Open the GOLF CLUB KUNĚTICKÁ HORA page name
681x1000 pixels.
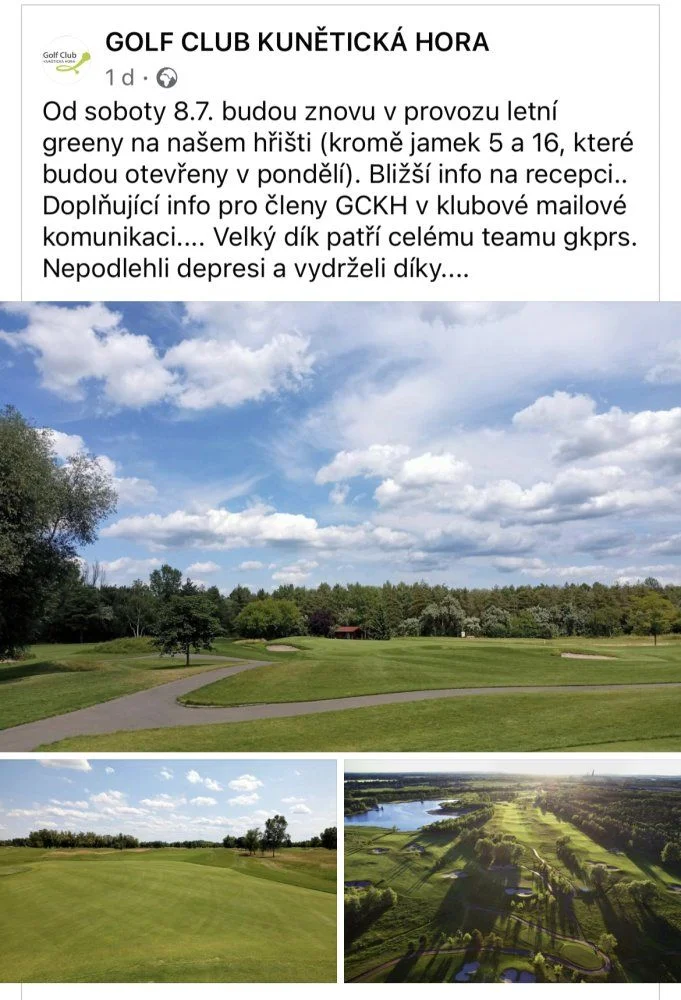pos(297,42)
